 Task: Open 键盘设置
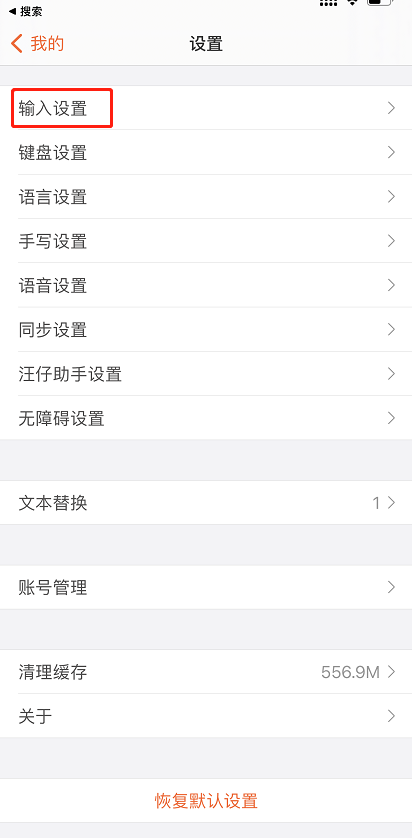pyautogui.click(x=206, y=152)
